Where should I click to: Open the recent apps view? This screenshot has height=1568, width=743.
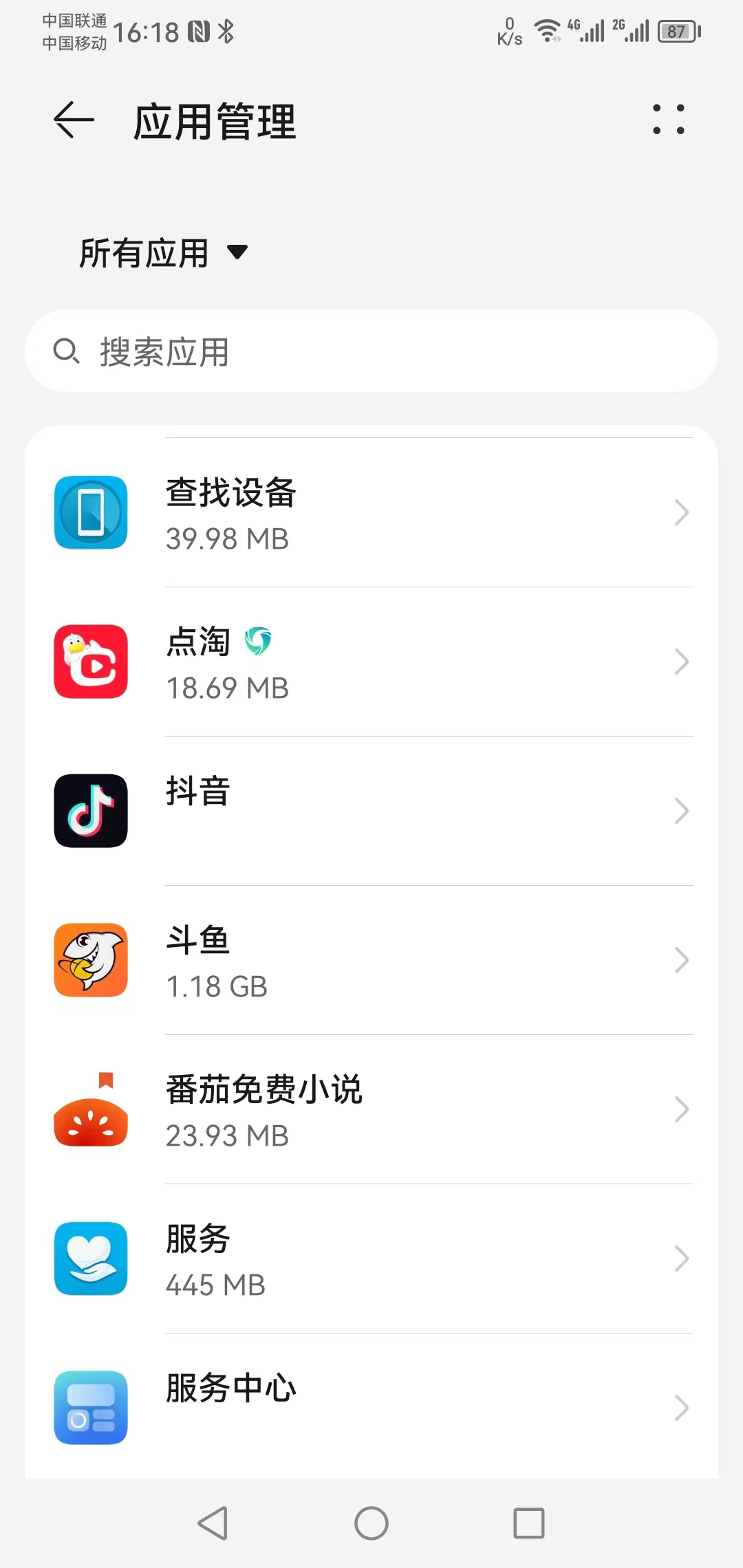click(x=529, y=1523)
